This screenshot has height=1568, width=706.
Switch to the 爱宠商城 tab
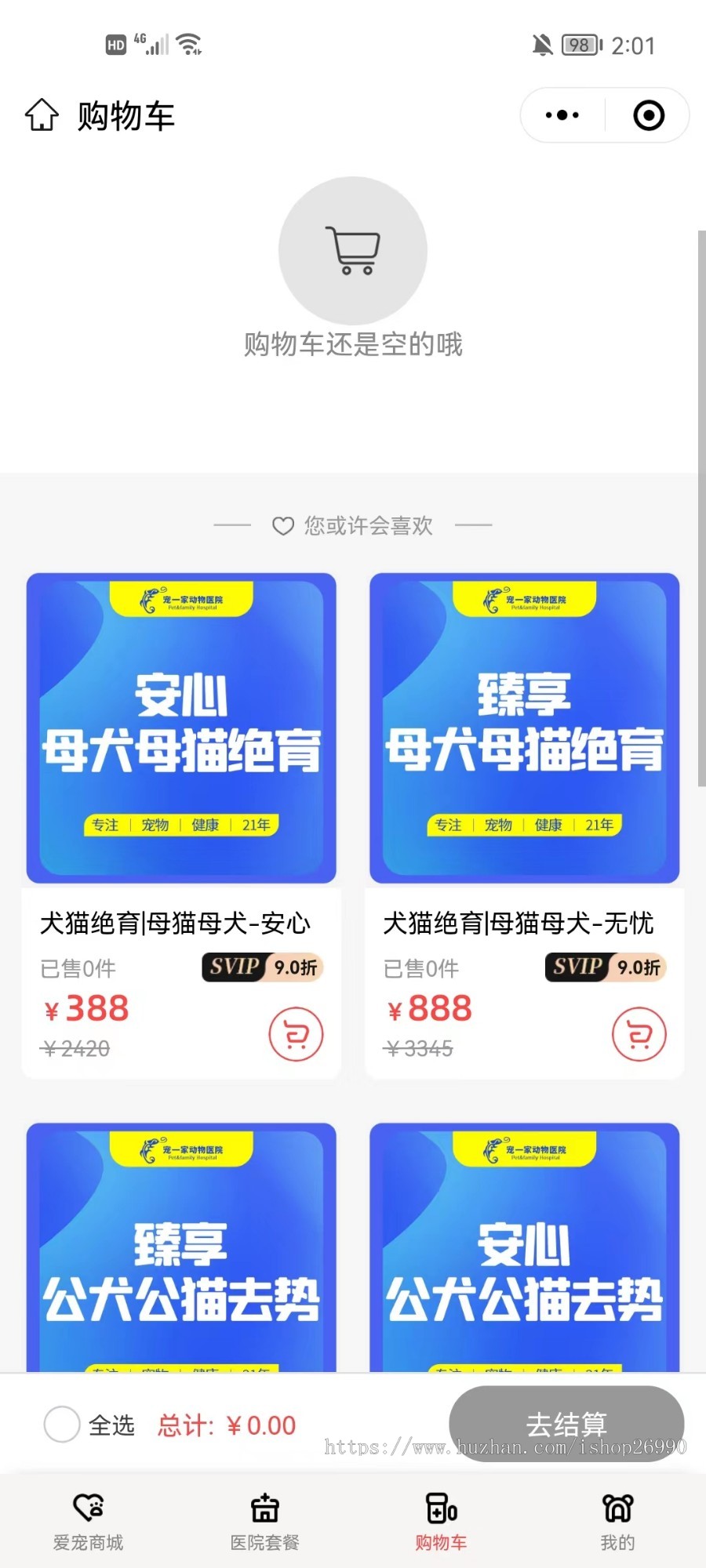point(88,1521)
